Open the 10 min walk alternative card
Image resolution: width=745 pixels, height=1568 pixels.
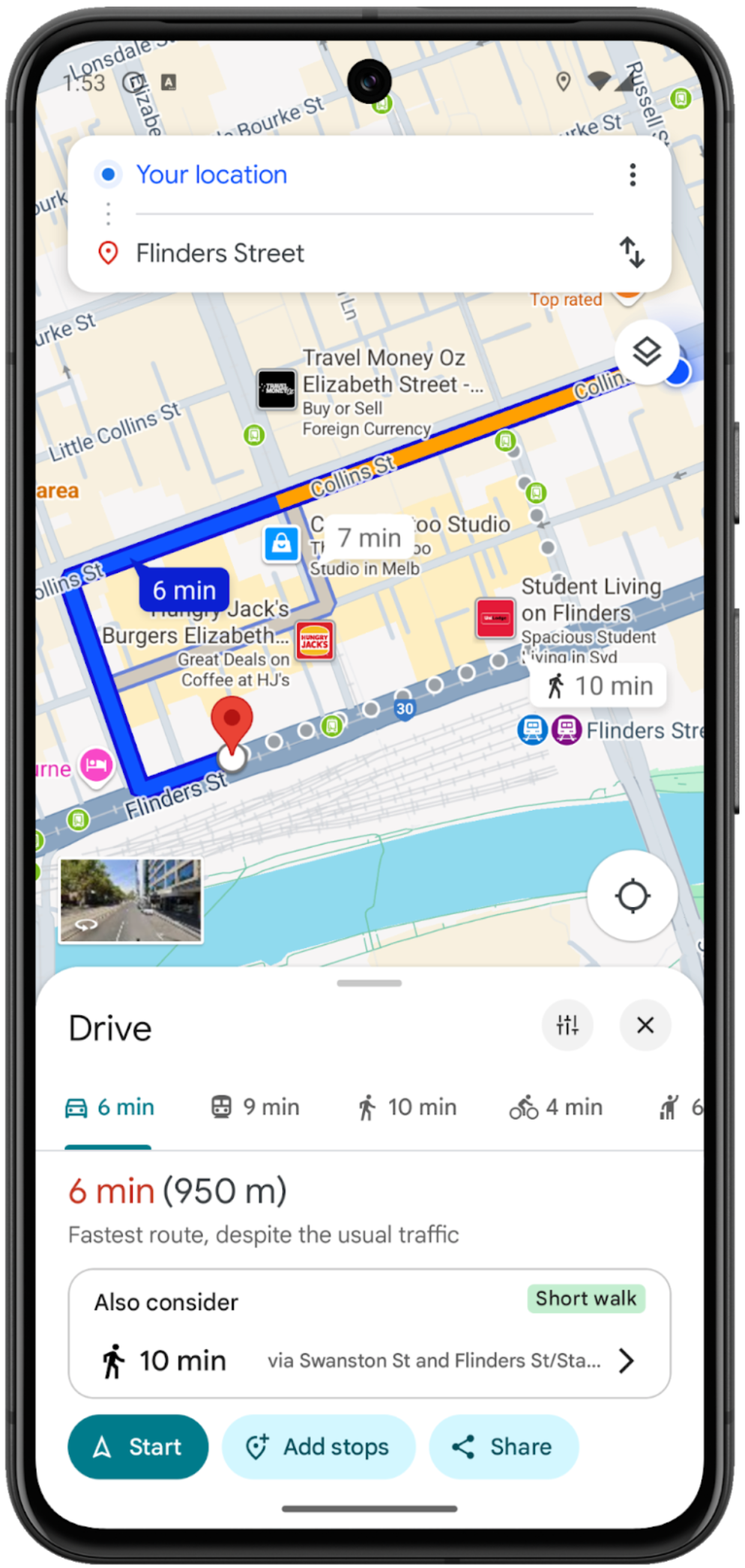point(369,1333)
